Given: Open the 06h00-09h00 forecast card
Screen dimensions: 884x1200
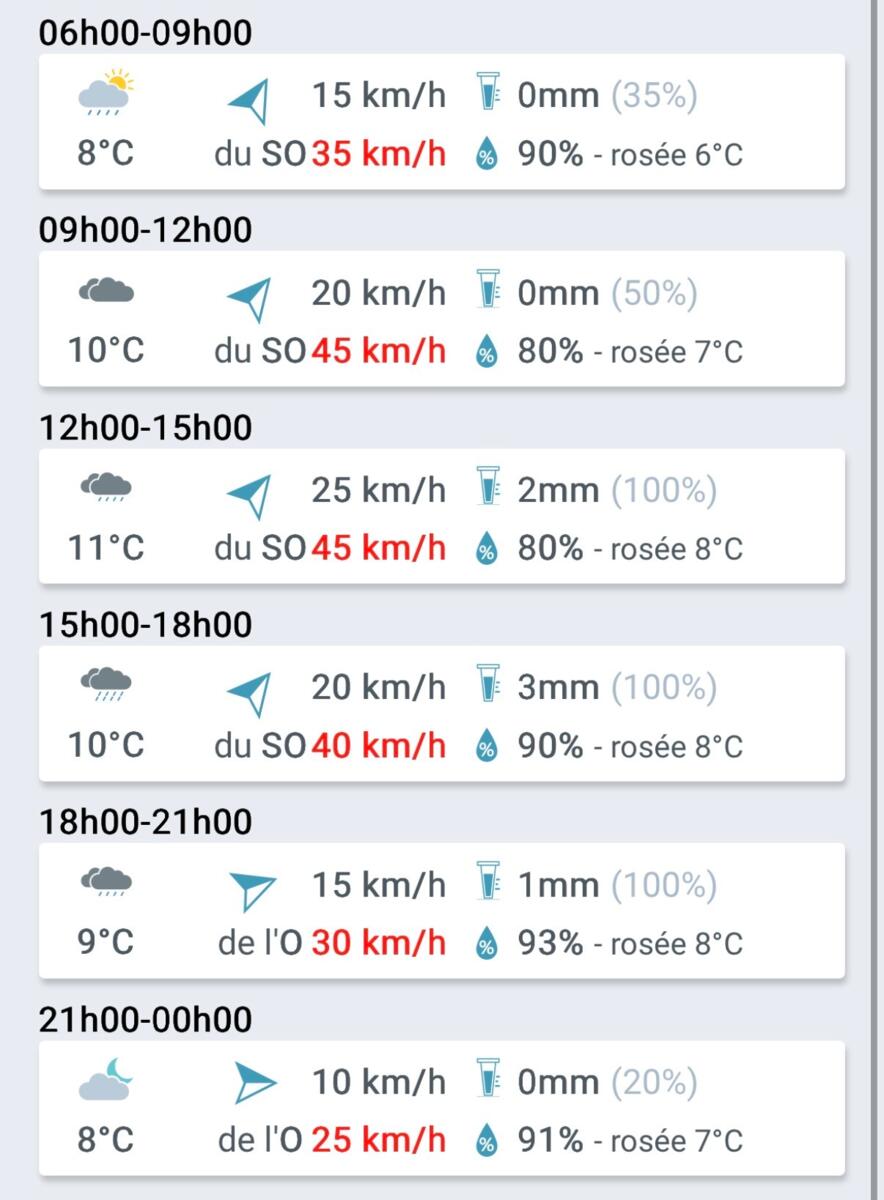Looking at the screenshot, I should 441,123.
